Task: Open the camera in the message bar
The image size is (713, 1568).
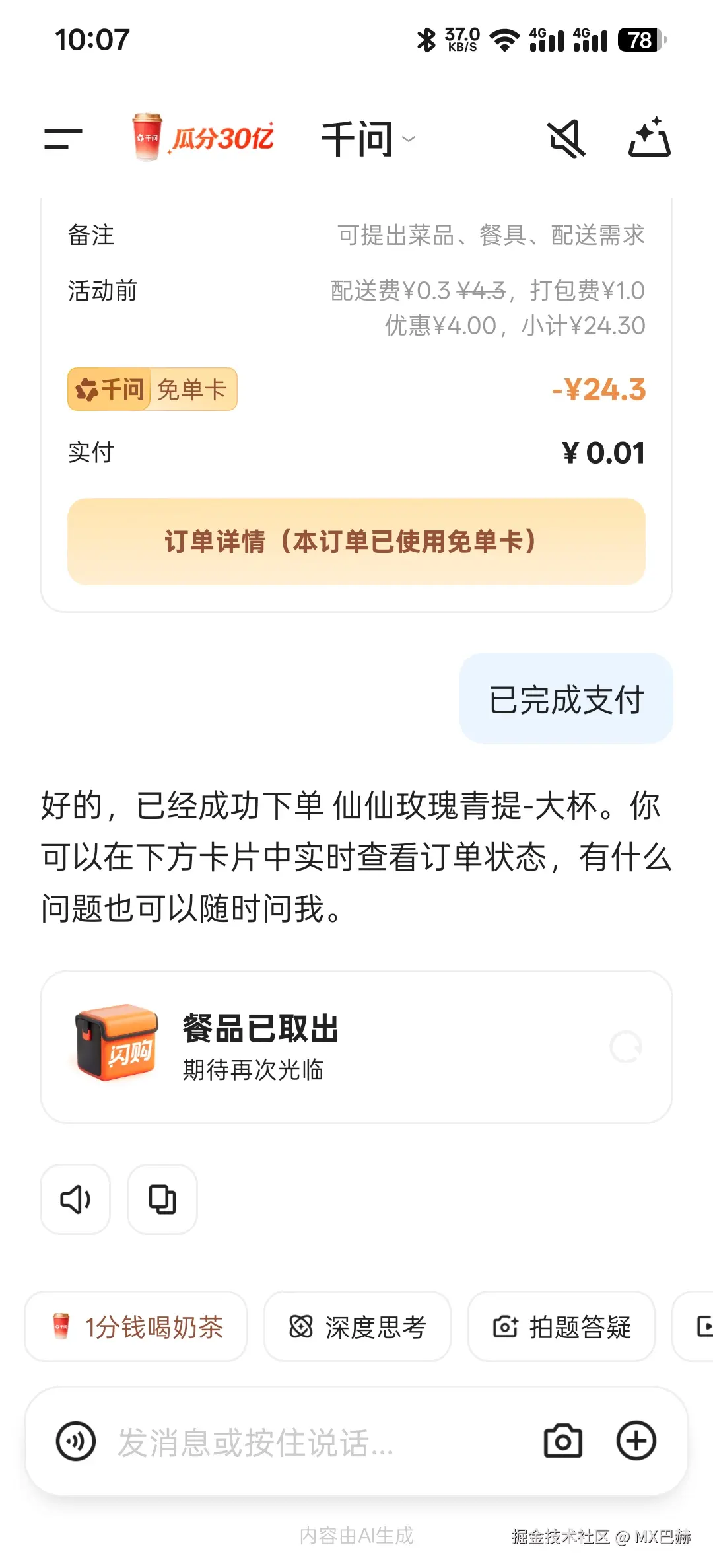Action: tap(562, 1441)
